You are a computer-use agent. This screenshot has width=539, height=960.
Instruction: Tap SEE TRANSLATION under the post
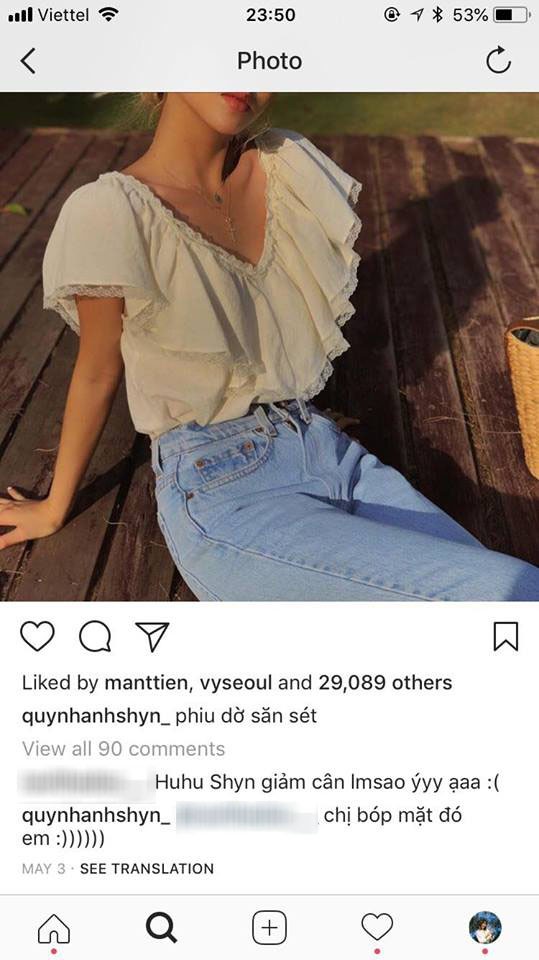[x=147, y=868]
